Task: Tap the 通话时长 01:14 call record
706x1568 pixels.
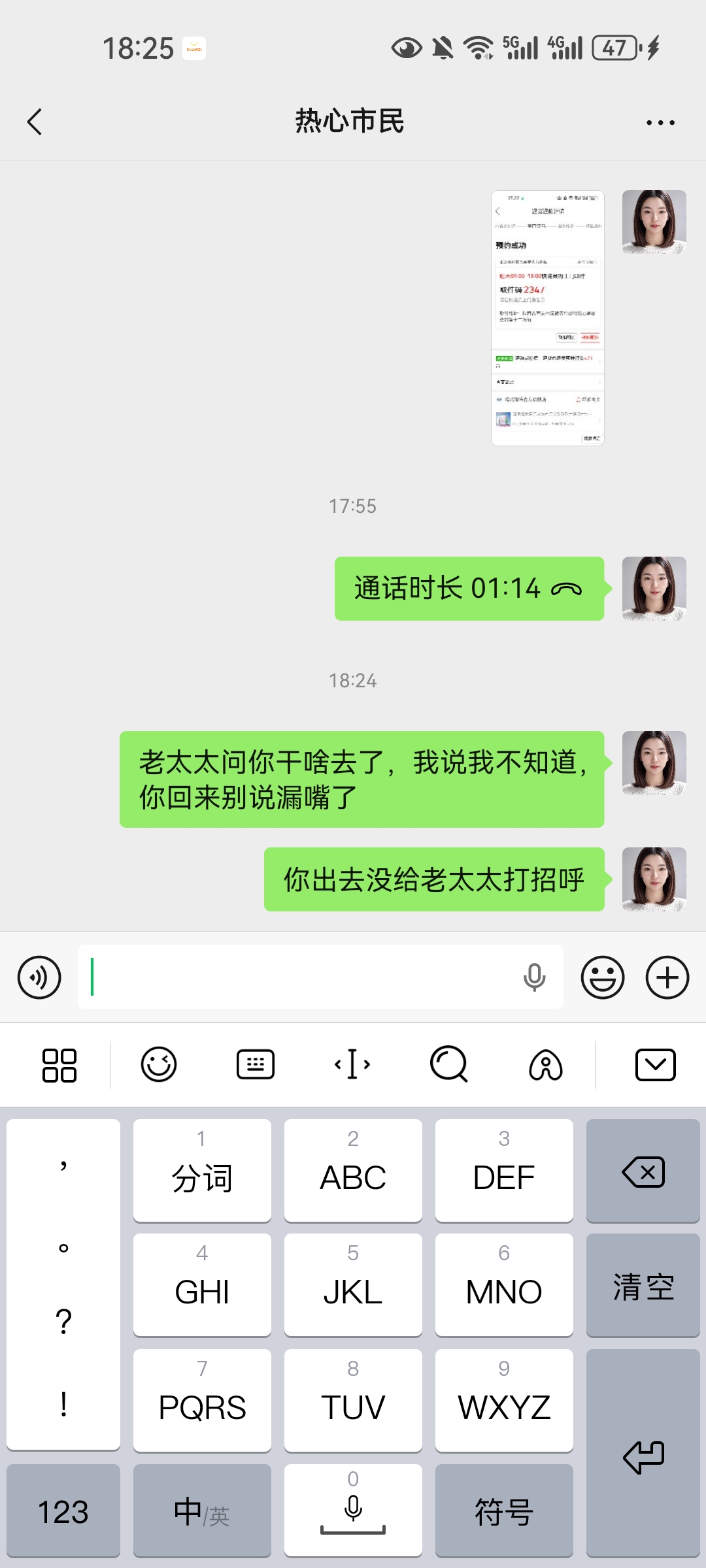Action: pyautogui.click(x=469, y=589)
